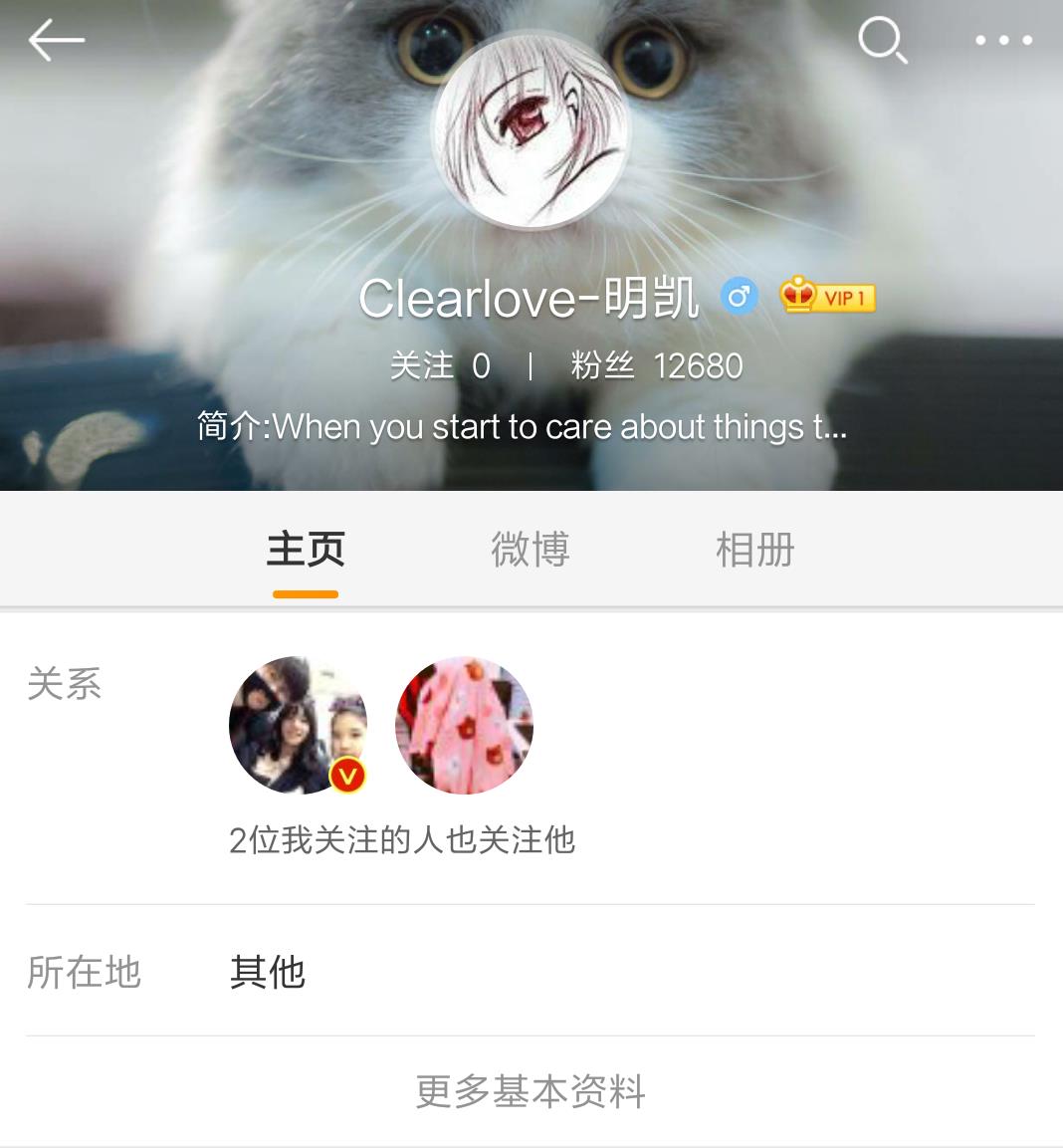Switch to the 相册 tab
Screen dimensions: 1063x1148
(x=755, y=550)
